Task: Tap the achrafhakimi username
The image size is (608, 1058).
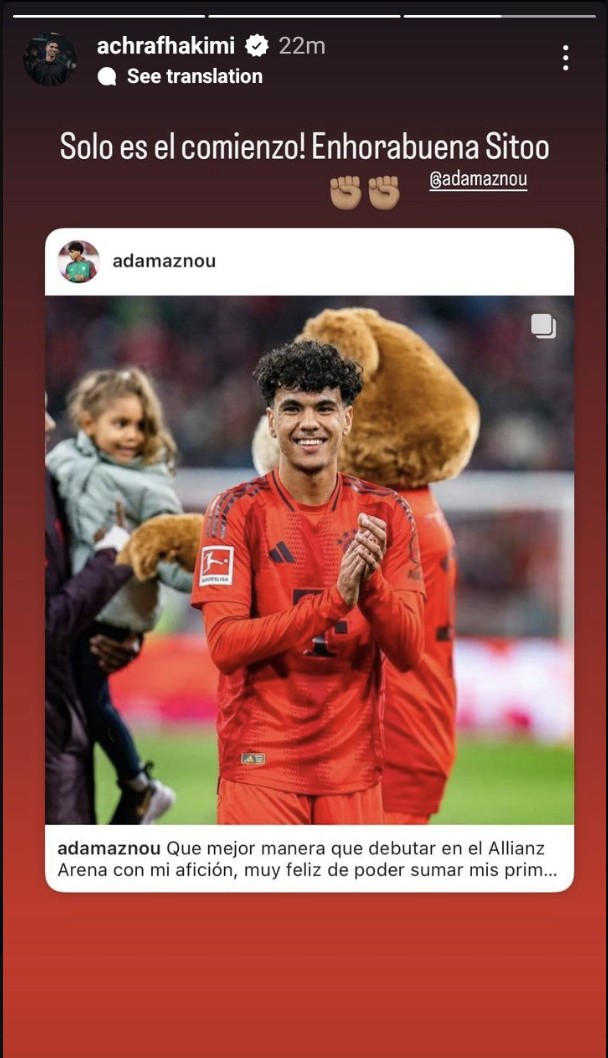Action: pos(165,45)
